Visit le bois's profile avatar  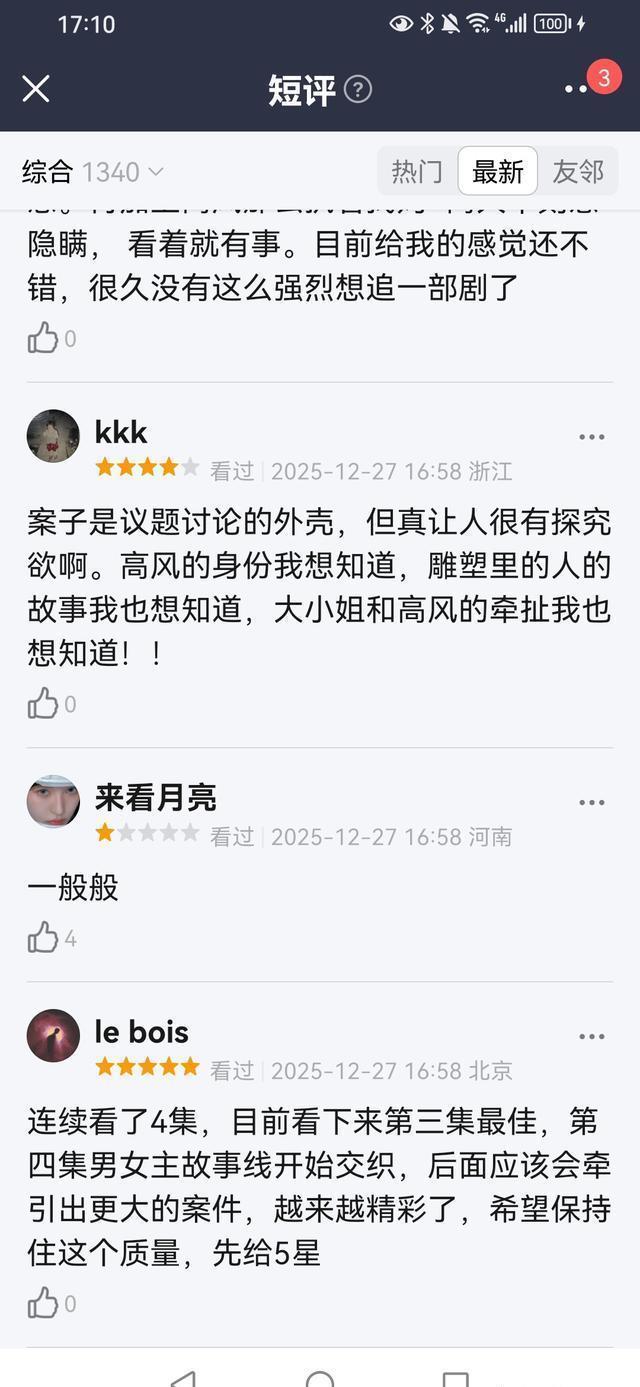tap(53, 1036)
